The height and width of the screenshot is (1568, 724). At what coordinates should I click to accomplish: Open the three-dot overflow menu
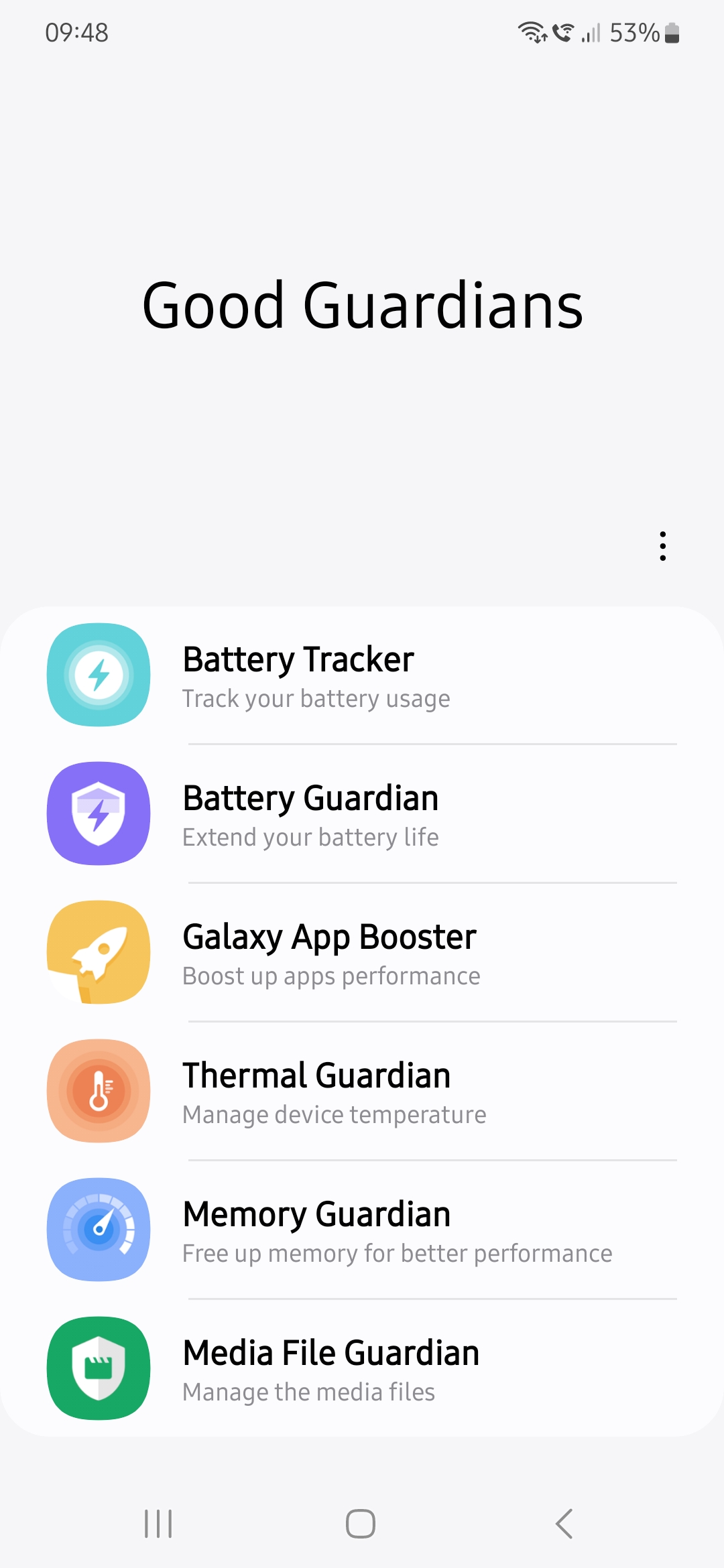click(x=662, y=546)
